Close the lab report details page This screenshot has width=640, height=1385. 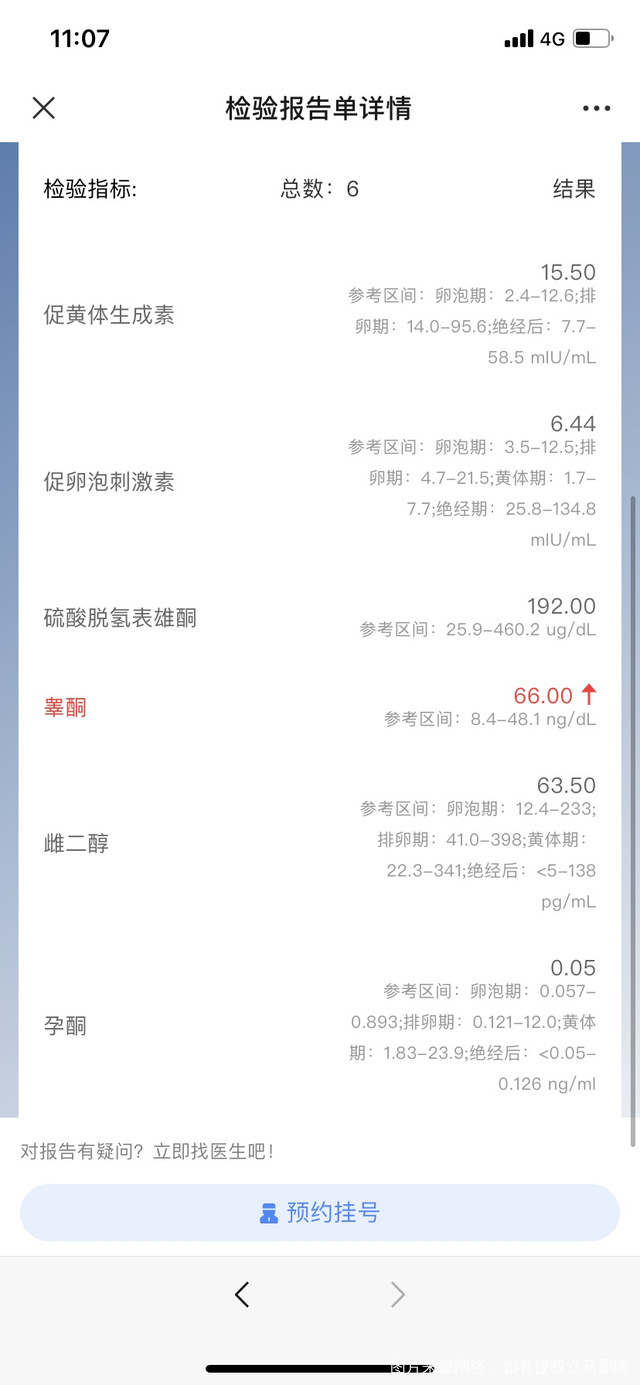[44, 108]
